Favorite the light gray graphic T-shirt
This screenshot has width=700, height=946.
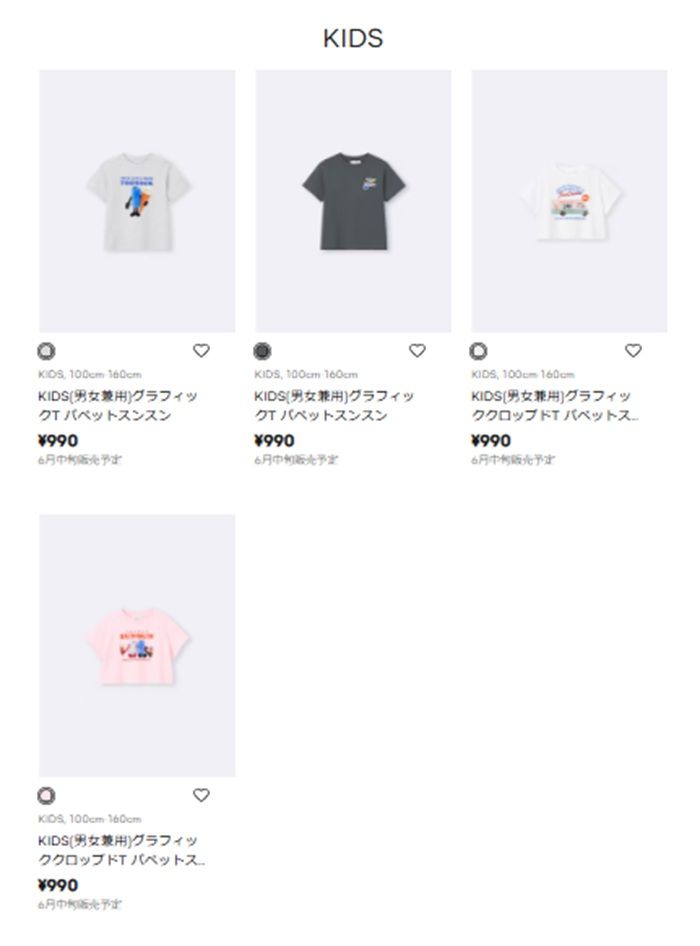click(x=201, y=351)
